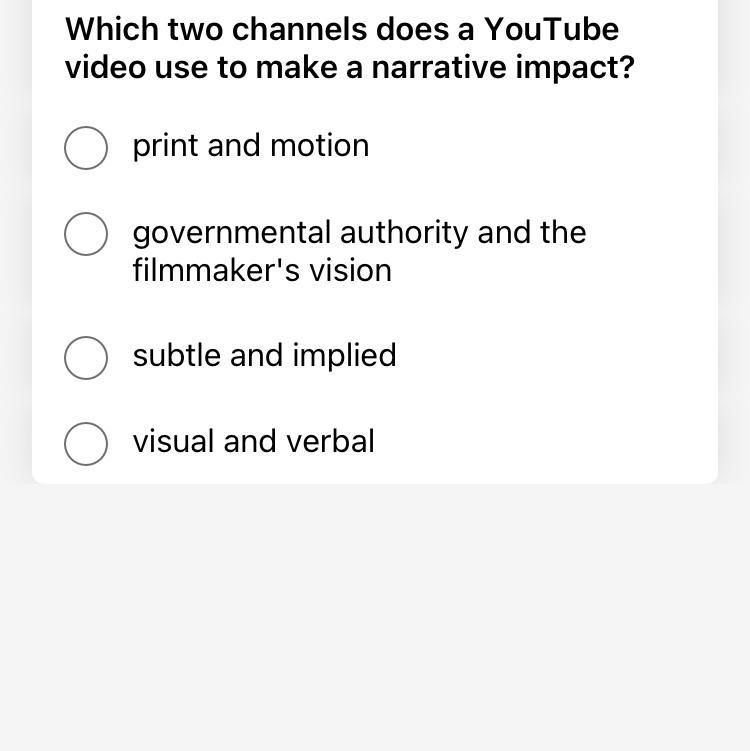Choose 'governmental authority and the filmmaker's vision'
Image resolution: width=750 pixels, height=751 pixels.
[x=86, y=234]
